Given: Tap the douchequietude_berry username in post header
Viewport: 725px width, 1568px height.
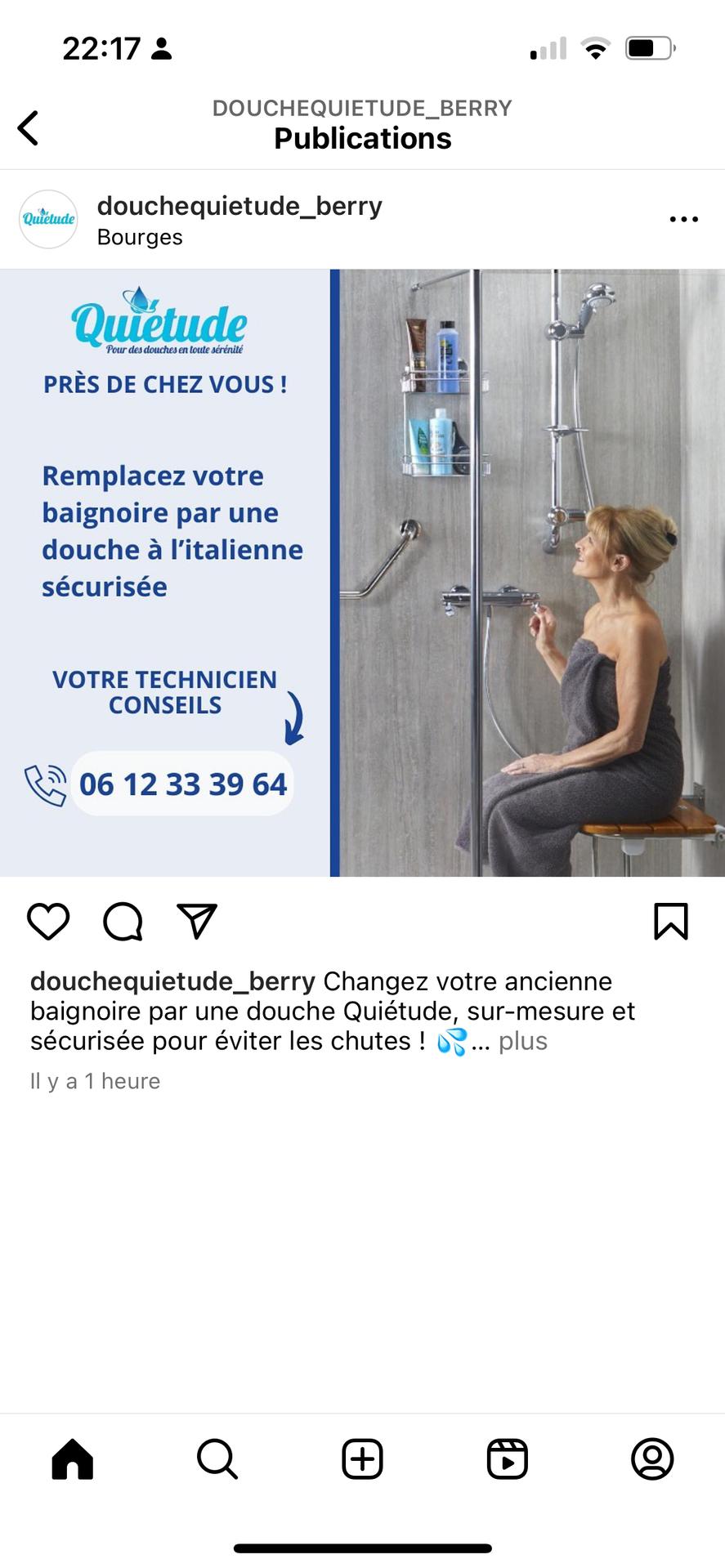Looking at the screenshot, I should [x=239, y=206].
